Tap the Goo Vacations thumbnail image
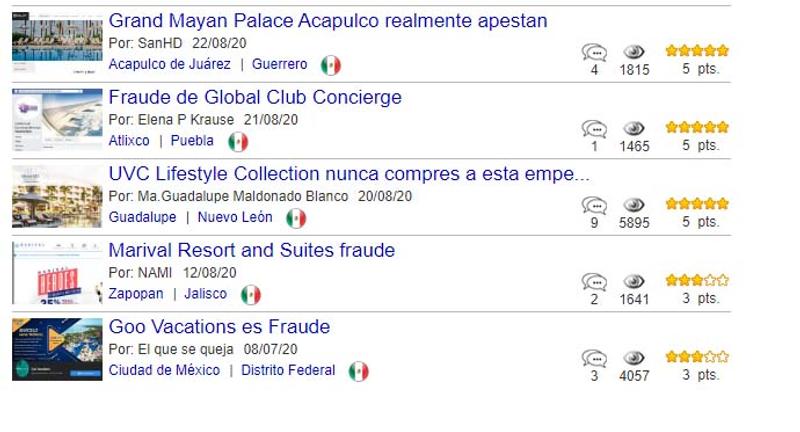Viewport: 800px width, 432px height. point(57,348)
